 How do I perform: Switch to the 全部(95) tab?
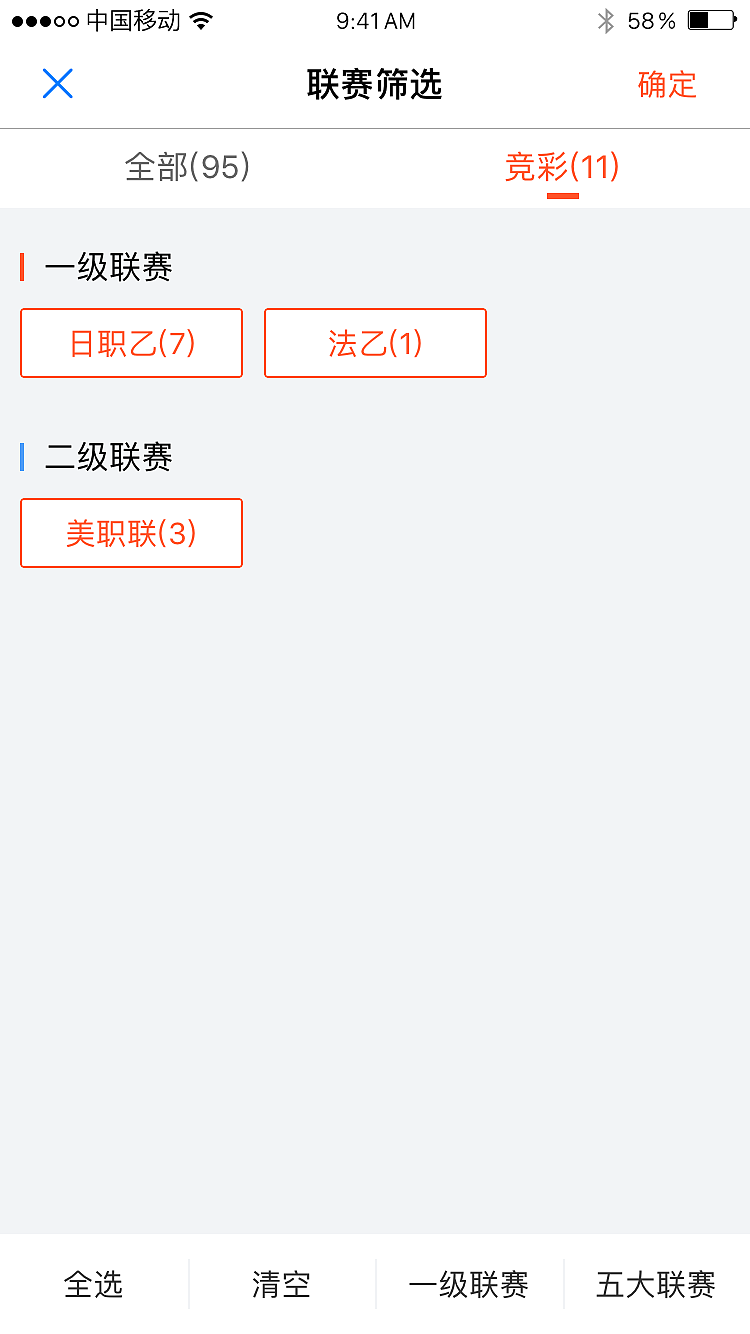tap(187, 168)
